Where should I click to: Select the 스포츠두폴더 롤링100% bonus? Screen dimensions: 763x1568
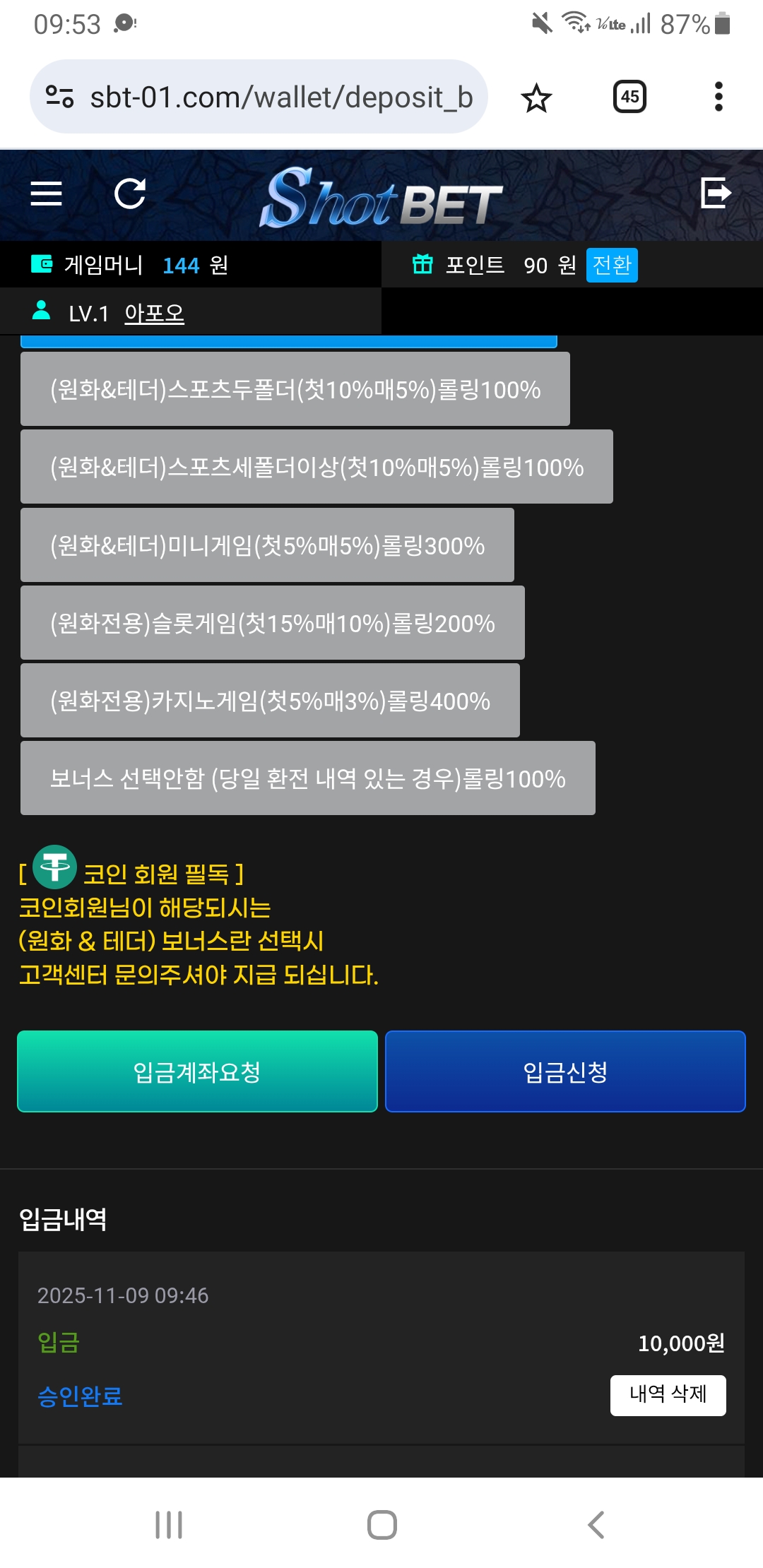click(x=295, y=389)
